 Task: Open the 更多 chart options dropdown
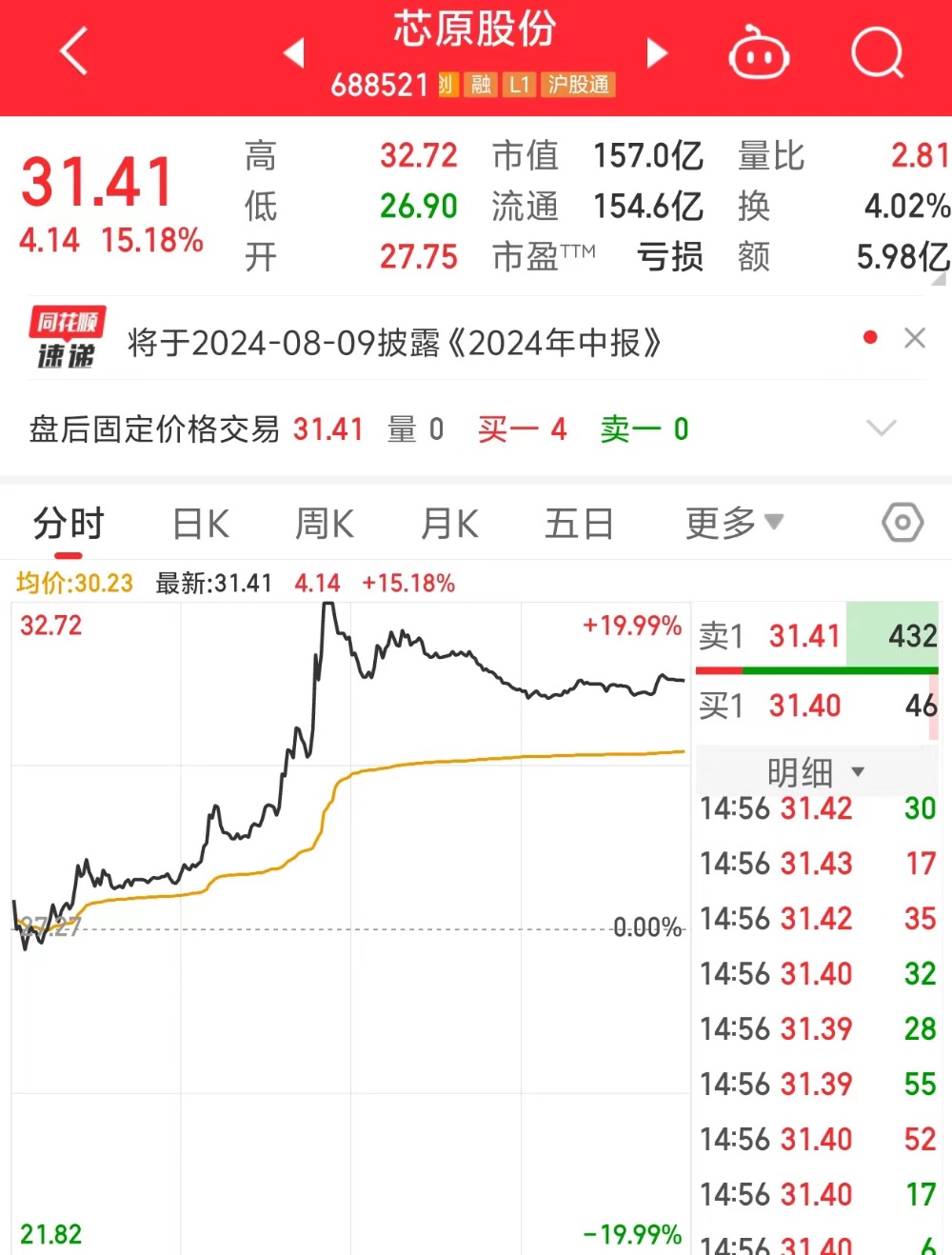pos(733,523)
